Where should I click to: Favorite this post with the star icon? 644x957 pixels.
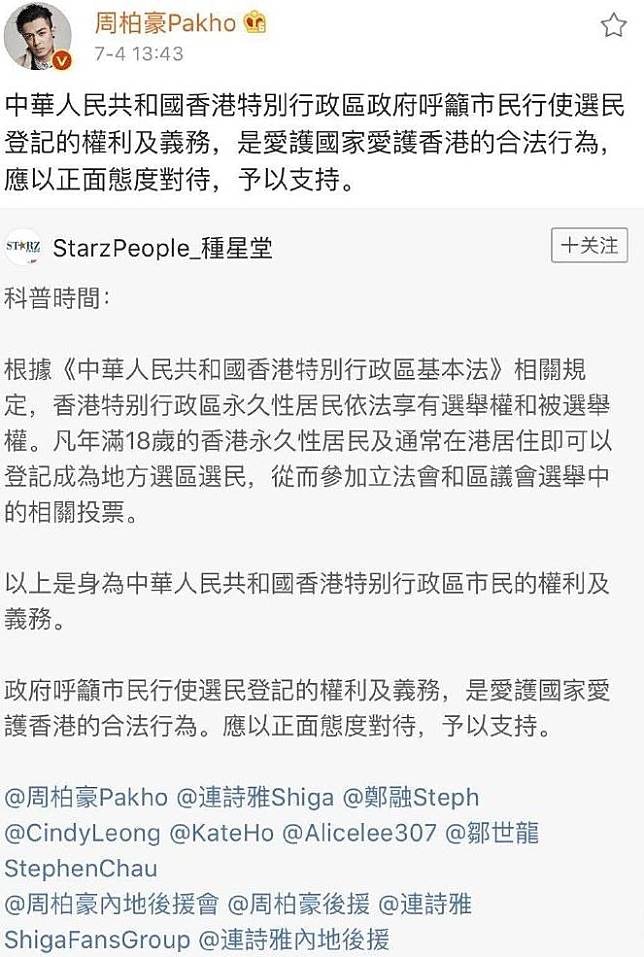coord(613,26)
